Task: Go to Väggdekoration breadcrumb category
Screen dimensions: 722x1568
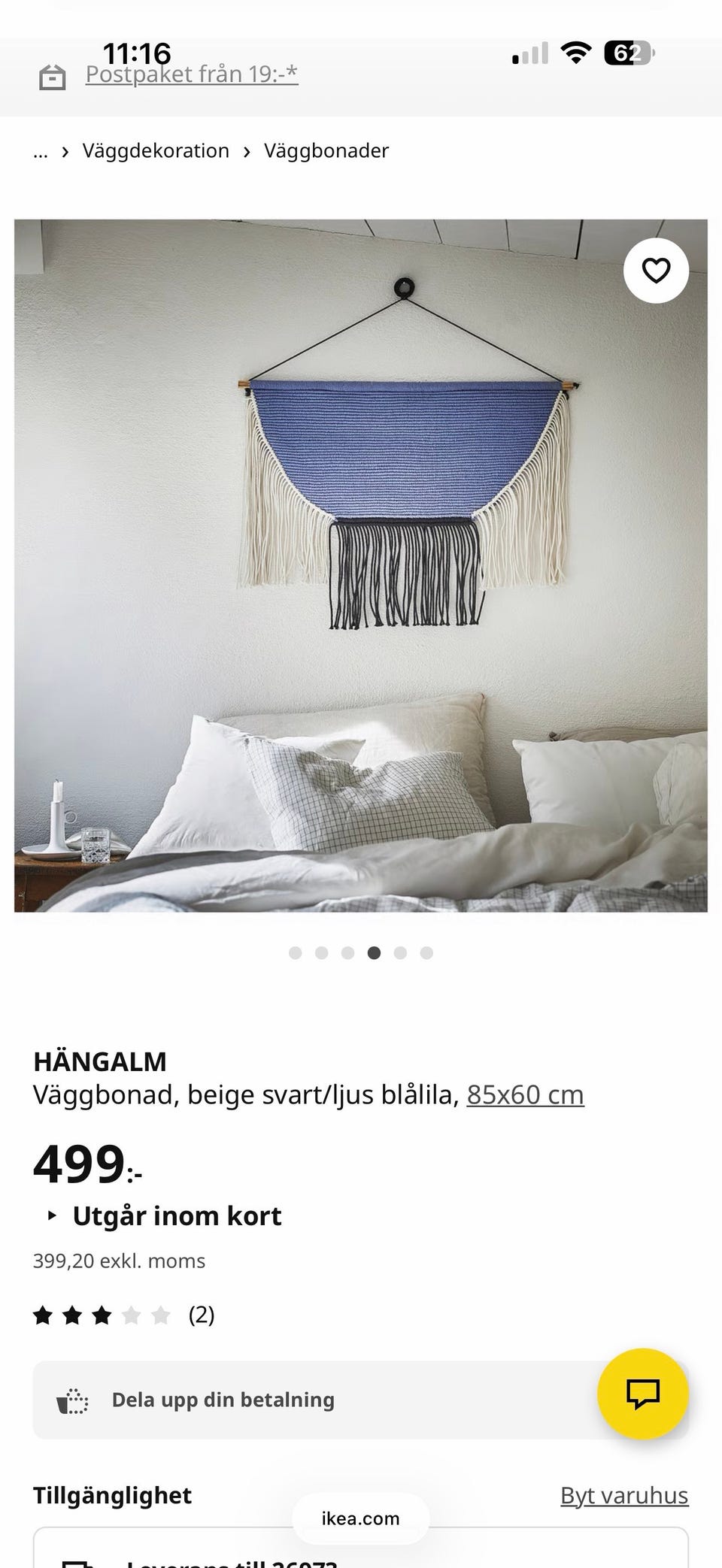Action: [x=156, y=151]
